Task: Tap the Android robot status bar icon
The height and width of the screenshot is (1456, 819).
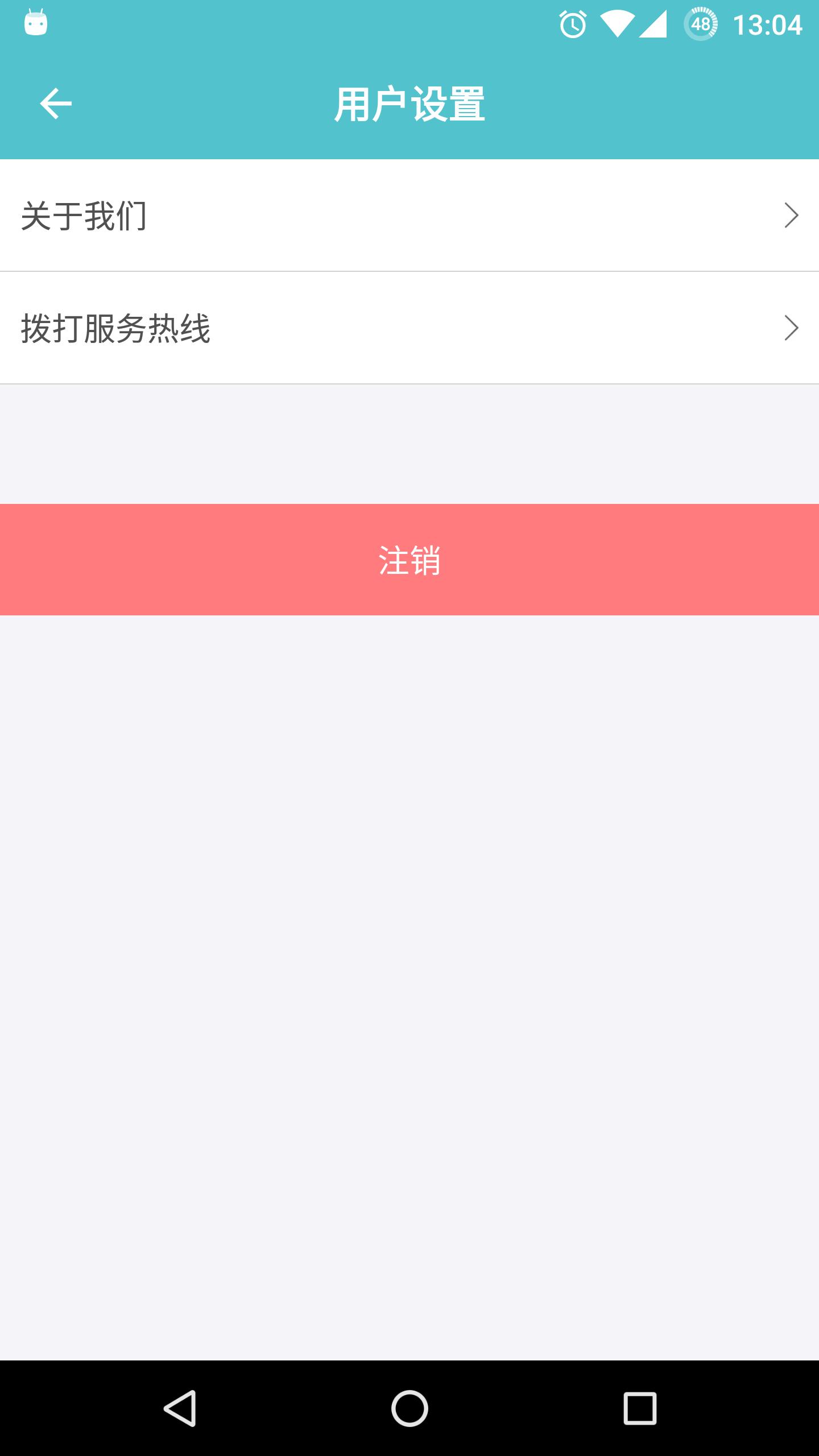Action: [x=36, y=24]
